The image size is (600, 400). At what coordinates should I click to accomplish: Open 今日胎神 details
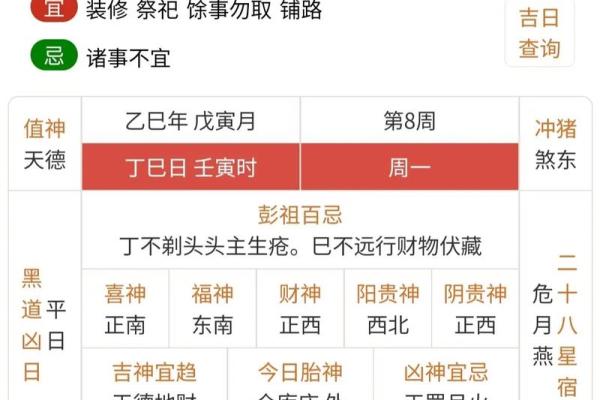tap(300, 374)
